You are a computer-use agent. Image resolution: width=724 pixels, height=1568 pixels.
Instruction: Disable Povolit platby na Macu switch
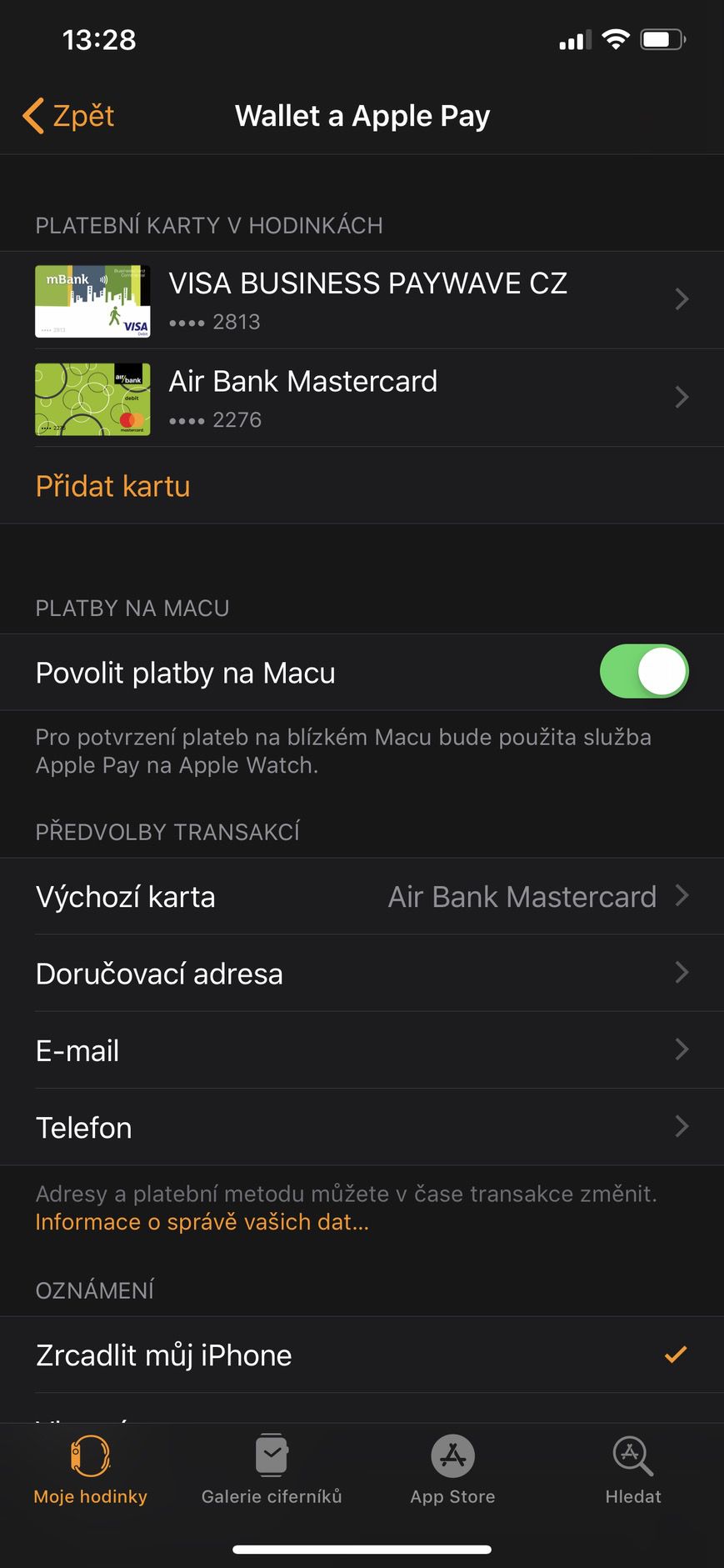643,672
